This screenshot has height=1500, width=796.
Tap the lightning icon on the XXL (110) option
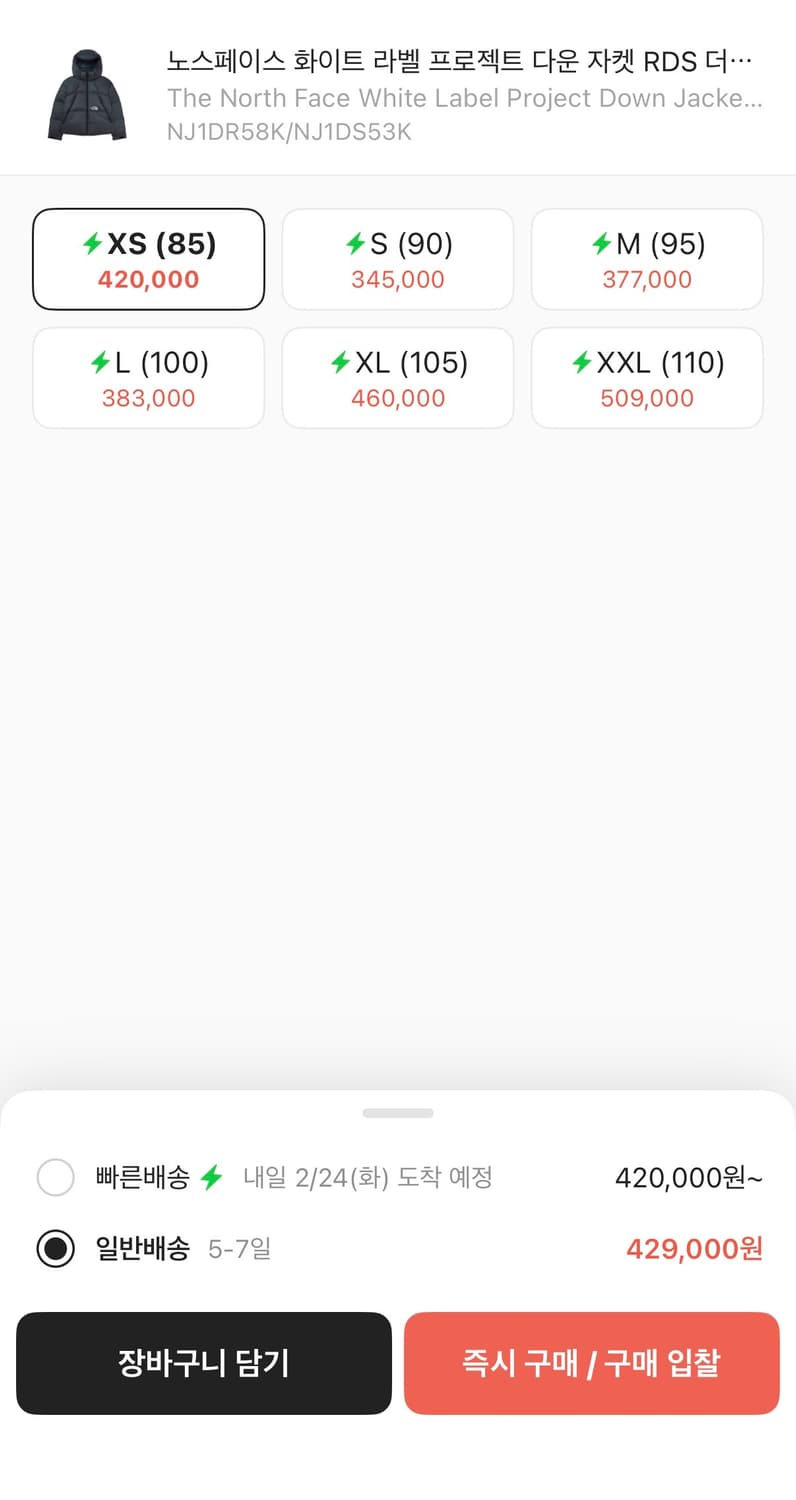[583, 363]
